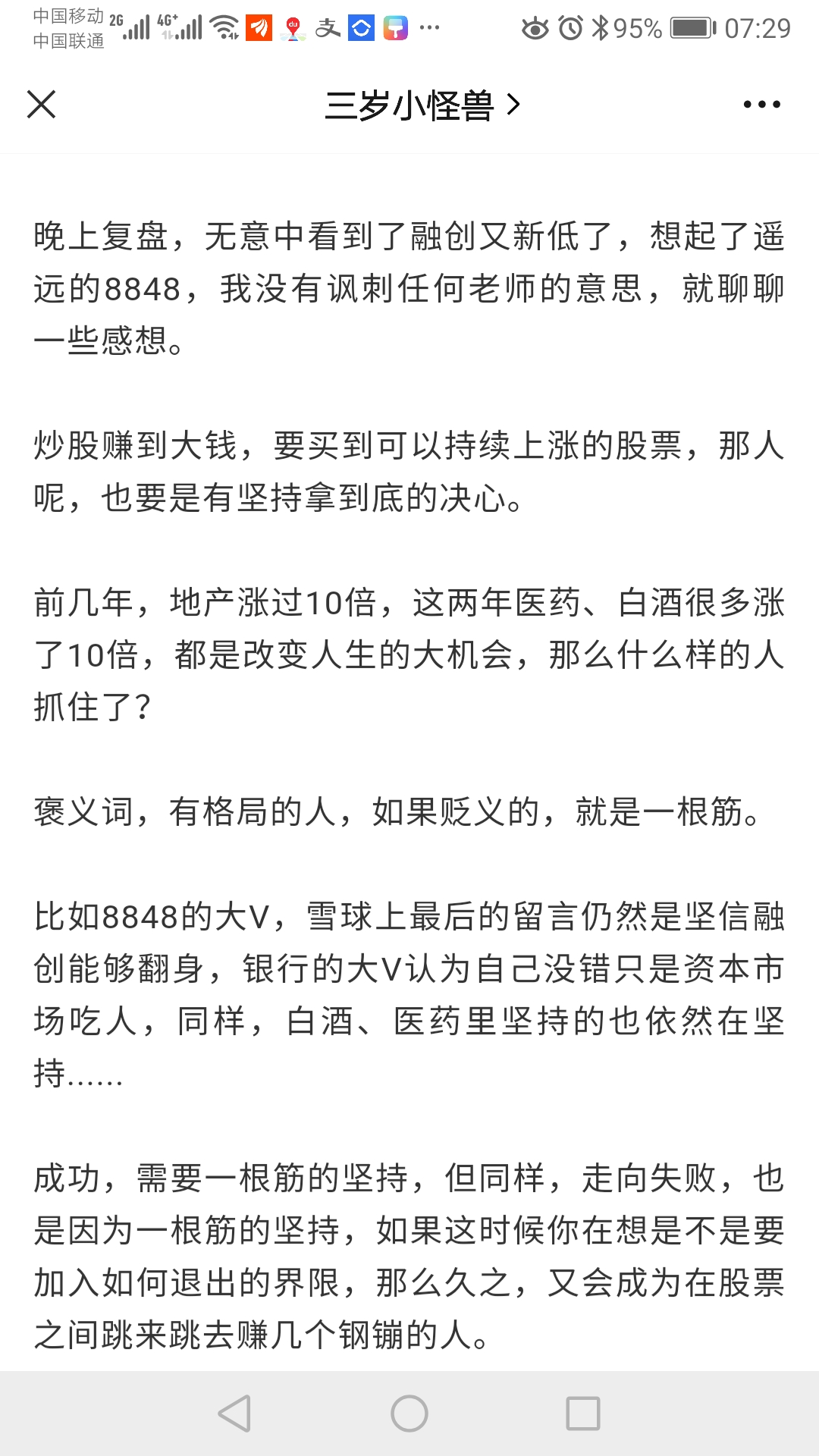
Task: Open the three-dot overflow menu
Action: coord(761,105)
